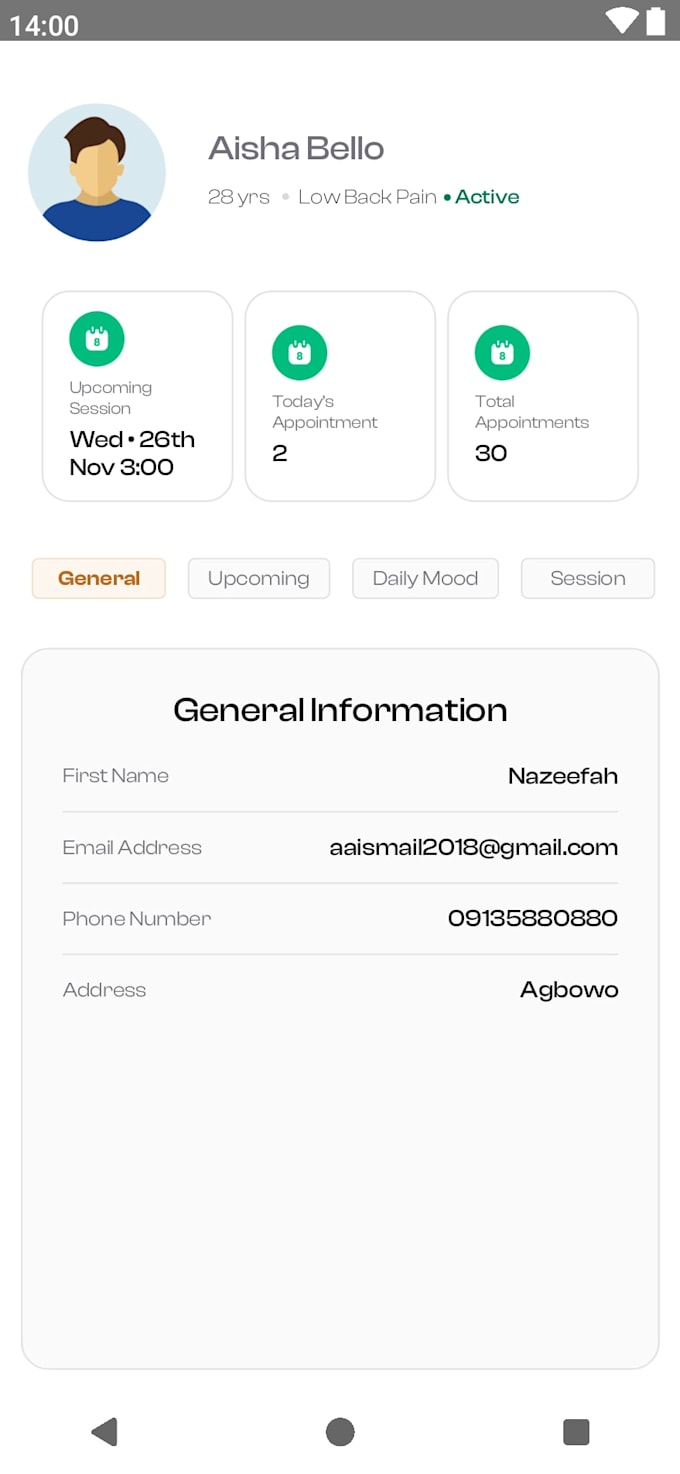Screen dimensions: 680x1474
Task: Open the Daily Mood tab
Action: click(x=425, y=578)
